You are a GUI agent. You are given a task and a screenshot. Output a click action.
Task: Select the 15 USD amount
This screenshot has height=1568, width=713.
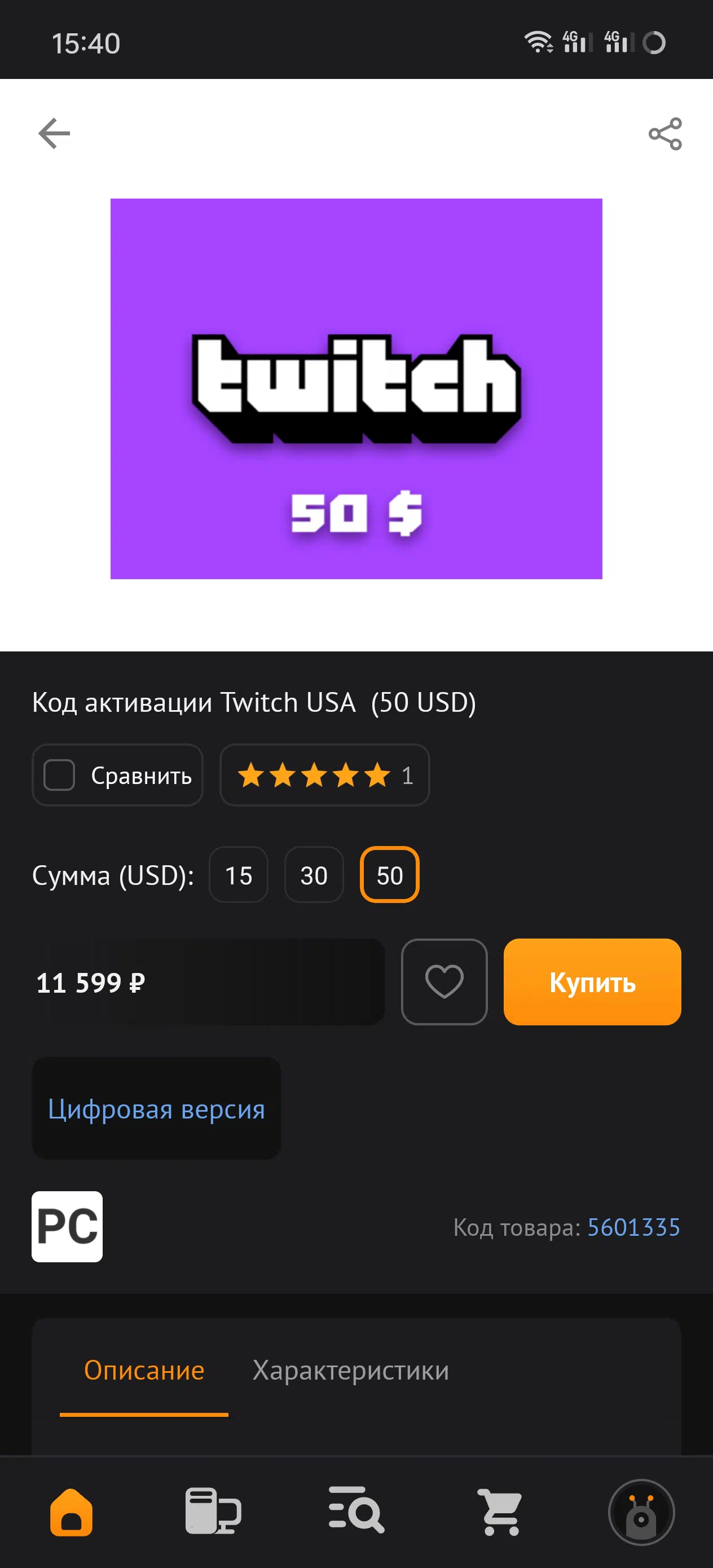tap(238, 875)
